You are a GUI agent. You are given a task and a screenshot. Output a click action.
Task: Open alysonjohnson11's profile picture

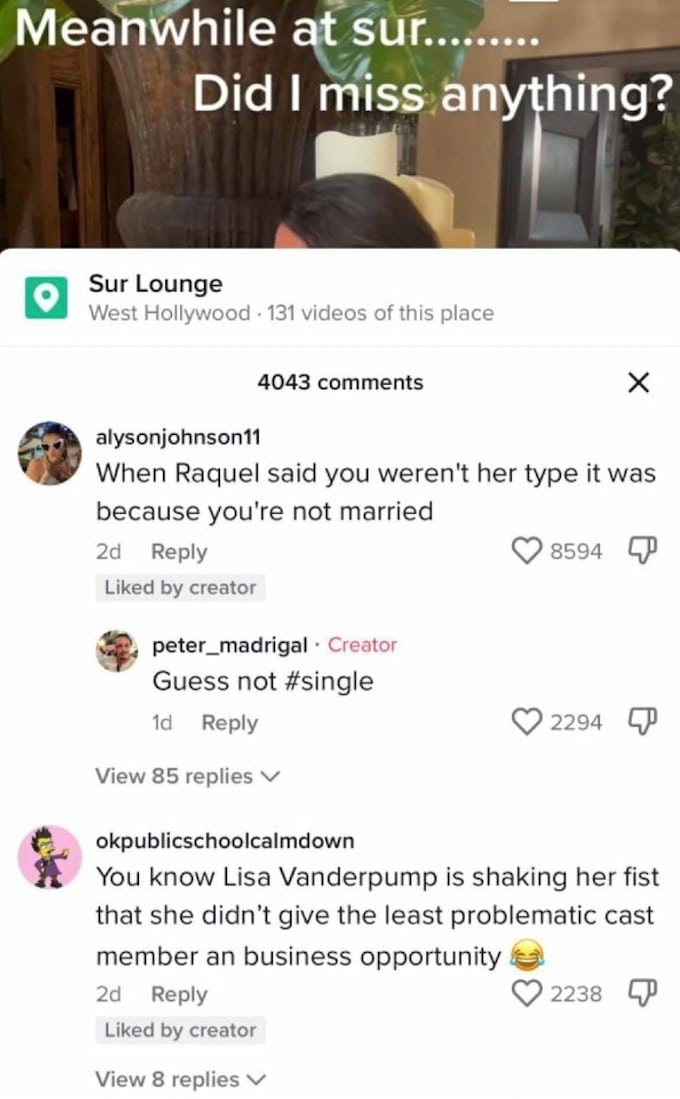click(x=50, y=452)
